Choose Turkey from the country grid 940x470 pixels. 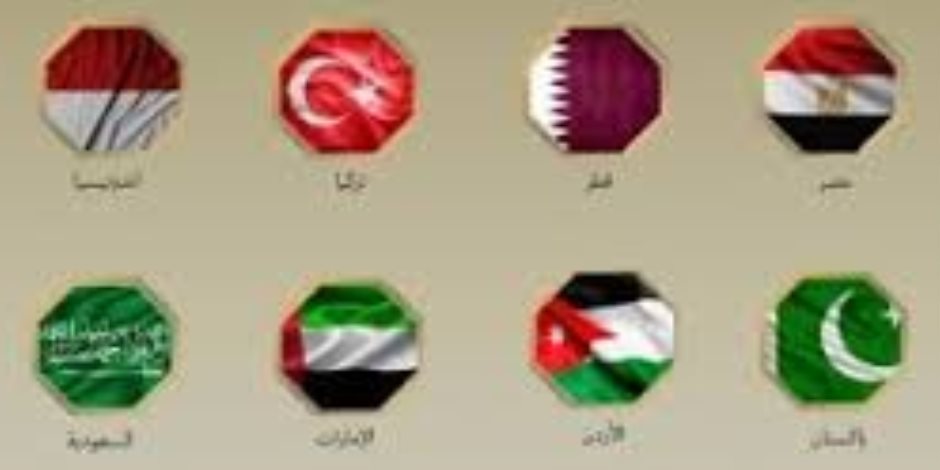pos(347,90)
